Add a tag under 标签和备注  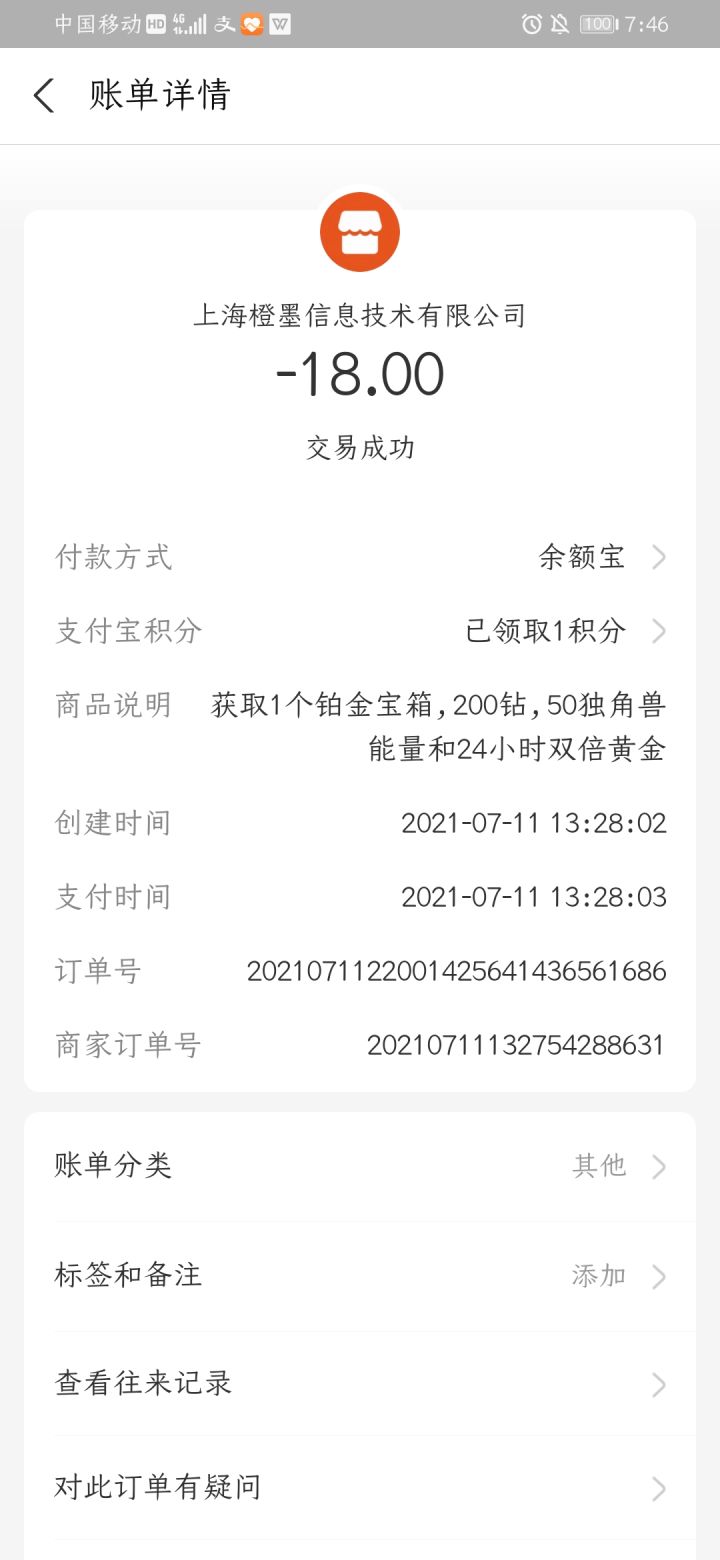(x=360, y=1276)
